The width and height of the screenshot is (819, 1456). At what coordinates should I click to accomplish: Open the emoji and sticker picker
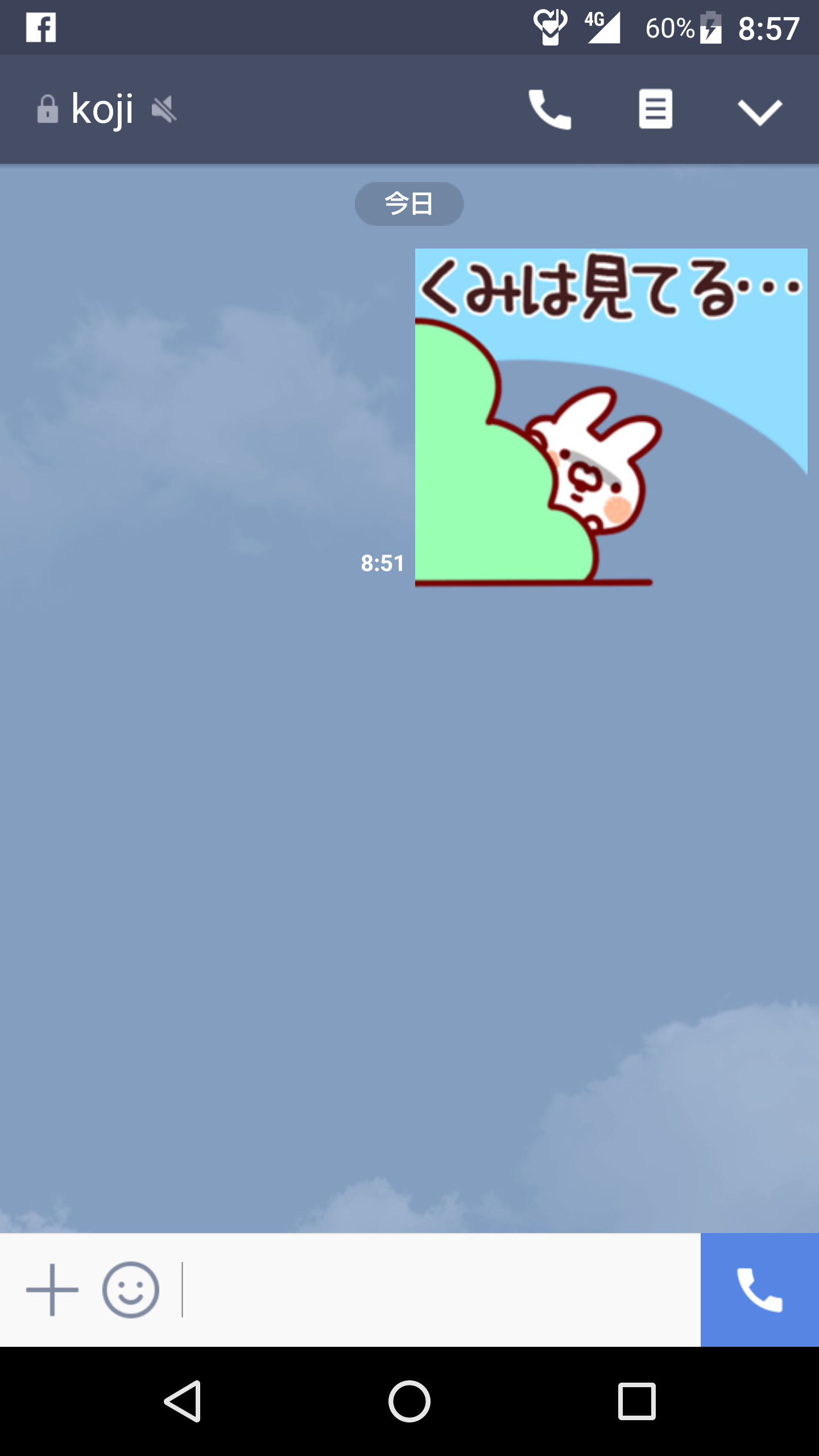point(130,1290)
